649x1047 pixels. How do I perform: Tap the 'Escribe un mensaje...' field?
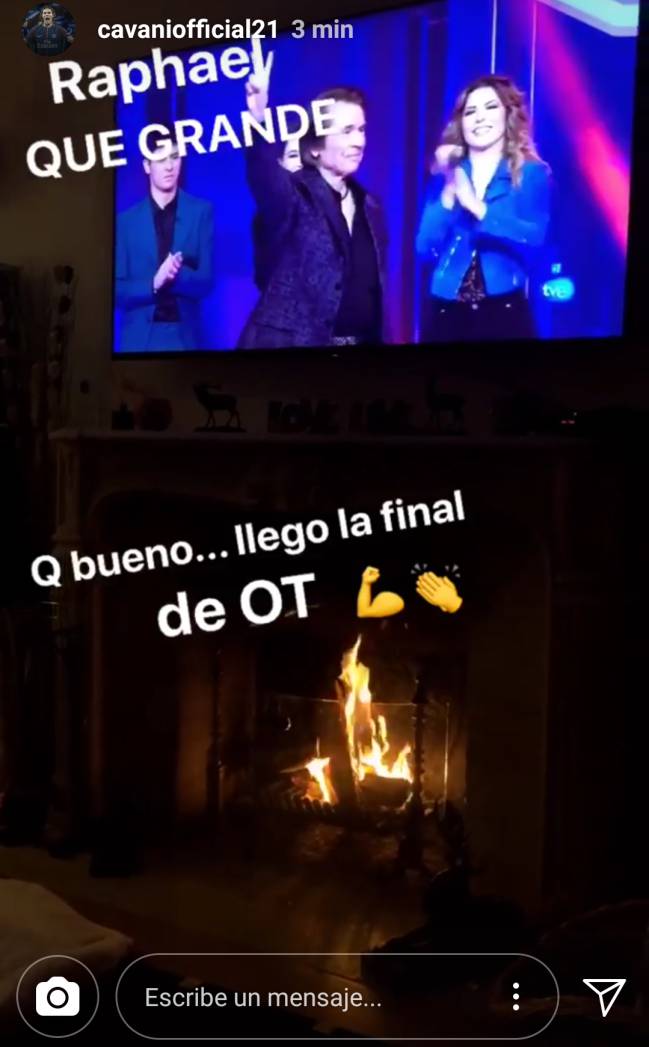point(300,997)
